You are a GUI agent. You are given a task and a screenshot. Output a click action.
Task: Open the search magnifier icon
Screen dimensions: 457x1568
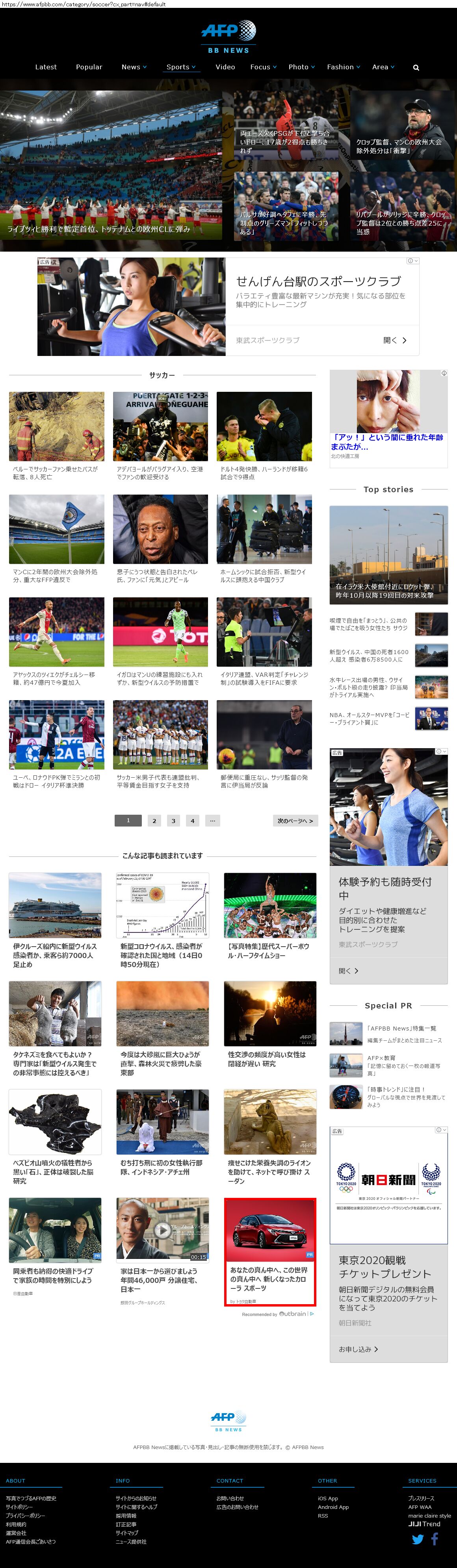click(x=416, y=68)
